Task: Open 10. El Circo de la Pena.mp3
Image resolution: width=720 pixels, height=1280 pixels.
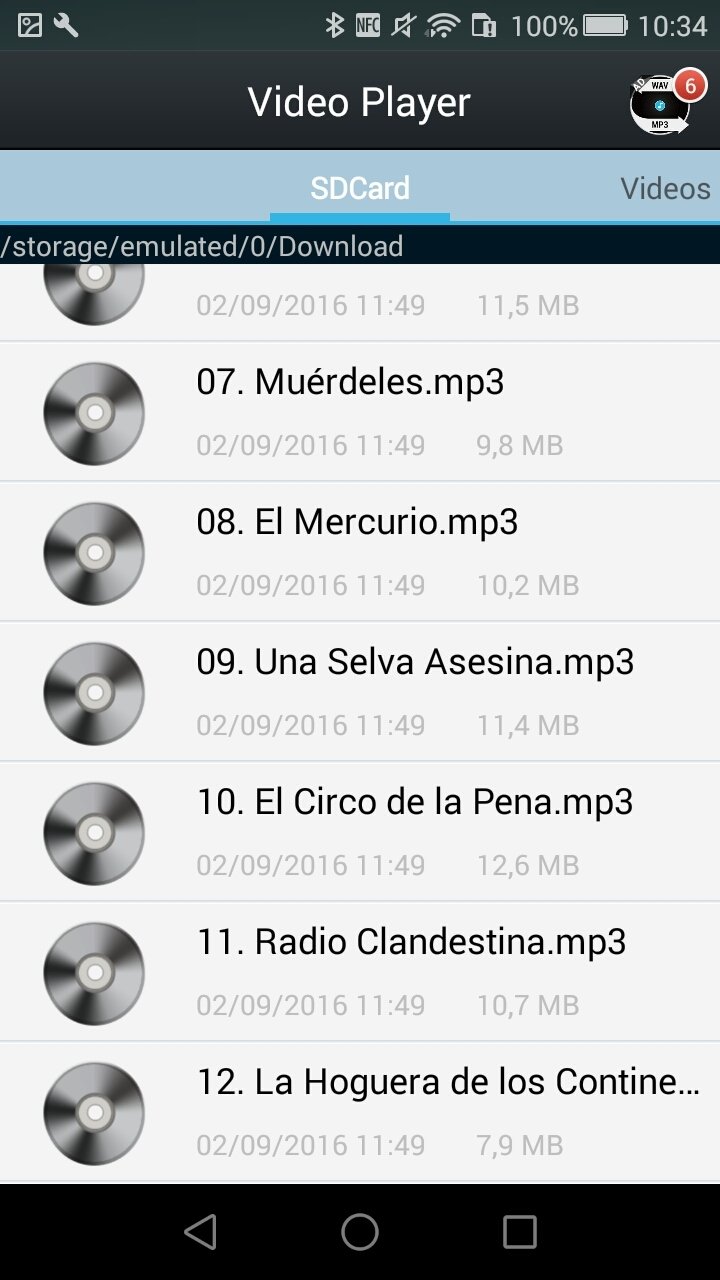Action: point(360,832)
